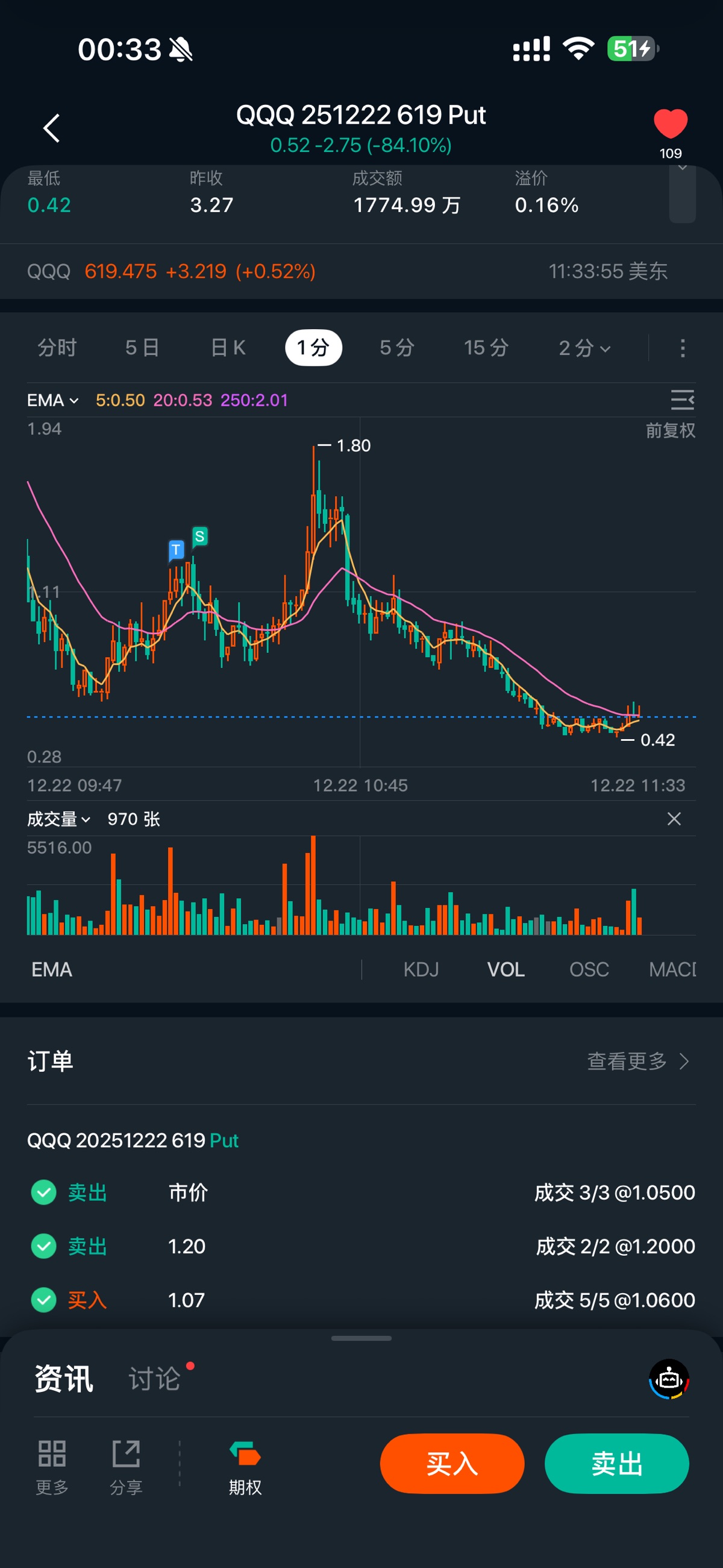
Task: Close the volume sub-chart panel
Action: coord(674,819)
